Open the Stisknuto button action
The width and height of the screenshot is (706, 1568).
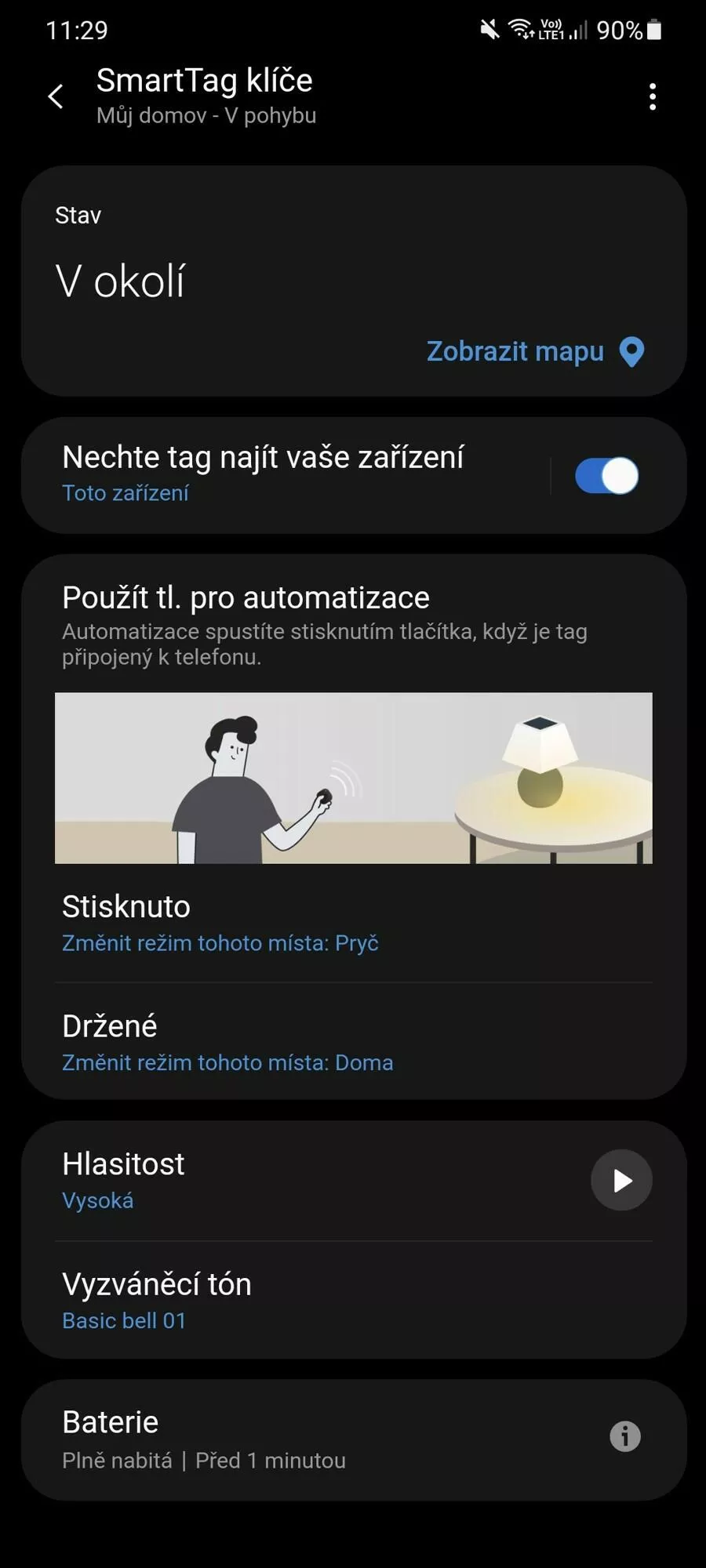354,924
